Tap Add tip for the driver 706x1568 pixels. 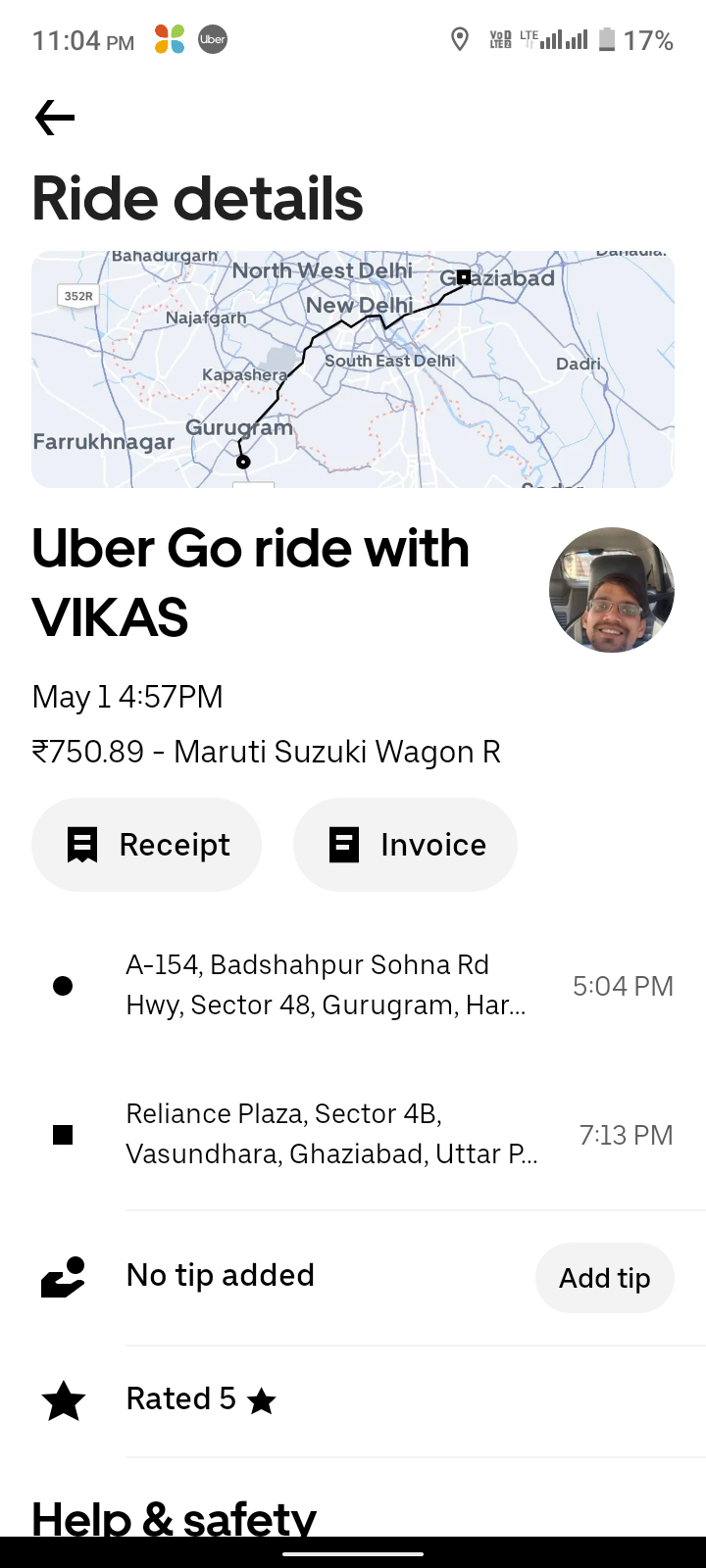tap(604, 1278)
